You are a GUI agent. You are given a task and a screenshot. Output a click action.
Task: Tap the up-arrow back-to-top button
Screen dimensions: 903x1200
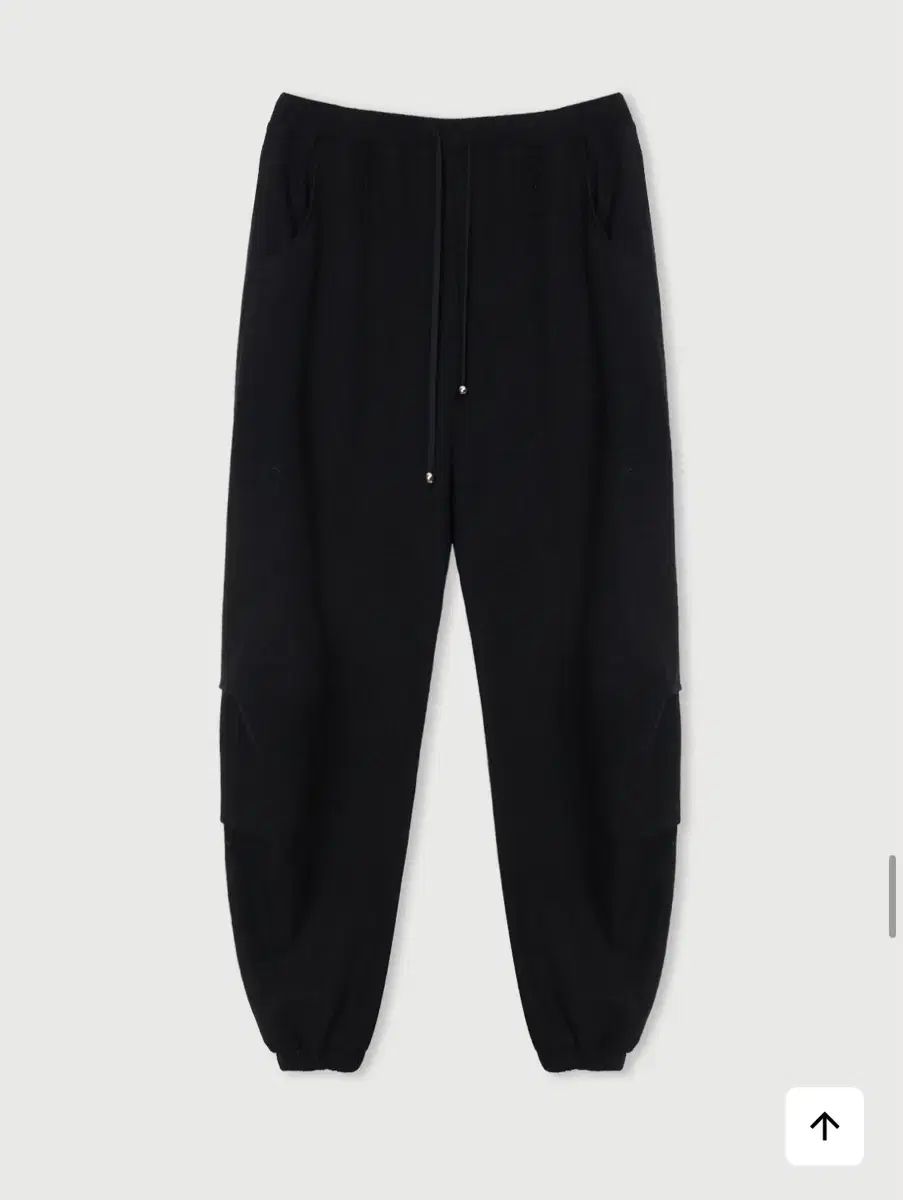(824, 1126)
